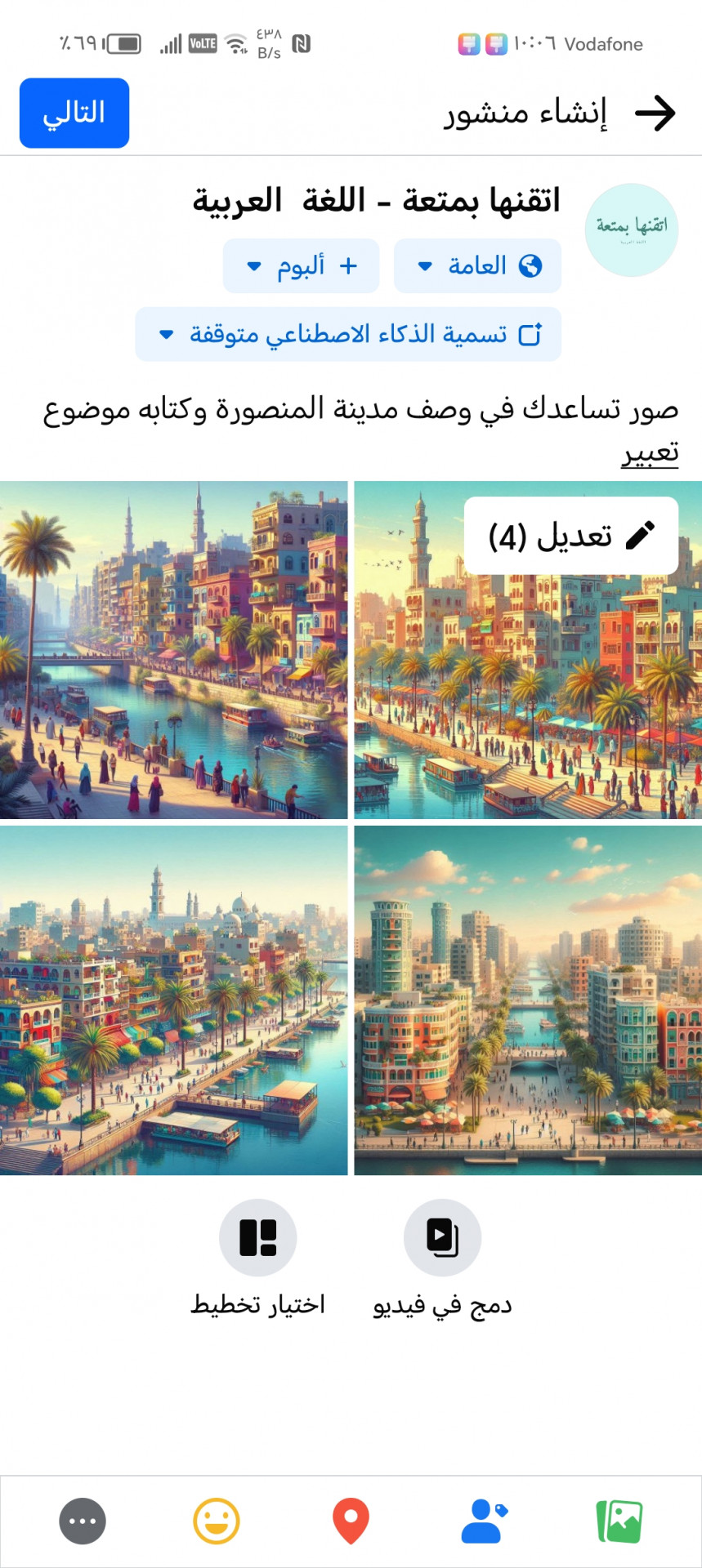Open the modern towers canal photo

coord(528,1000)
